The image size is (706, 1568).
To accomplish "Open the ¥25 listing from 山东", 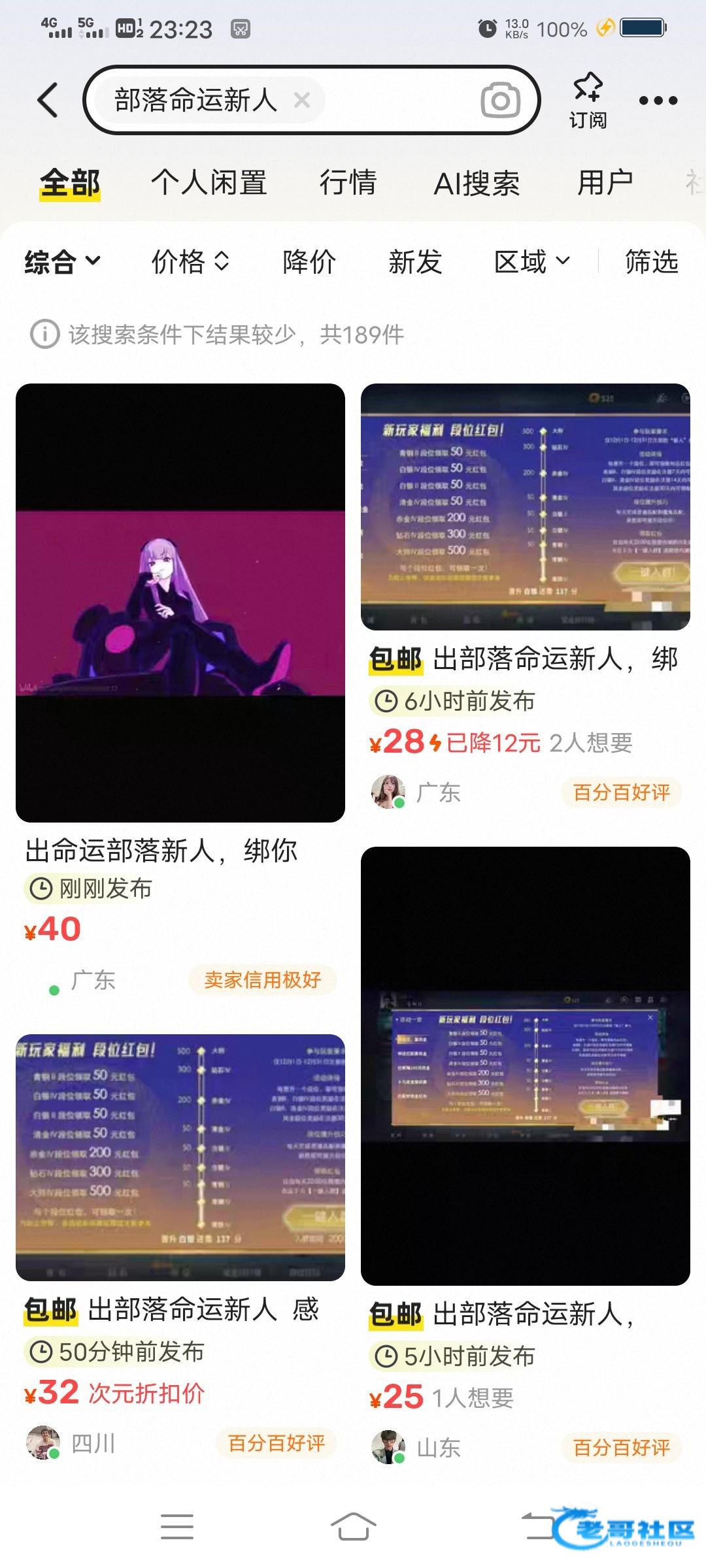I will coord(525,1066).
